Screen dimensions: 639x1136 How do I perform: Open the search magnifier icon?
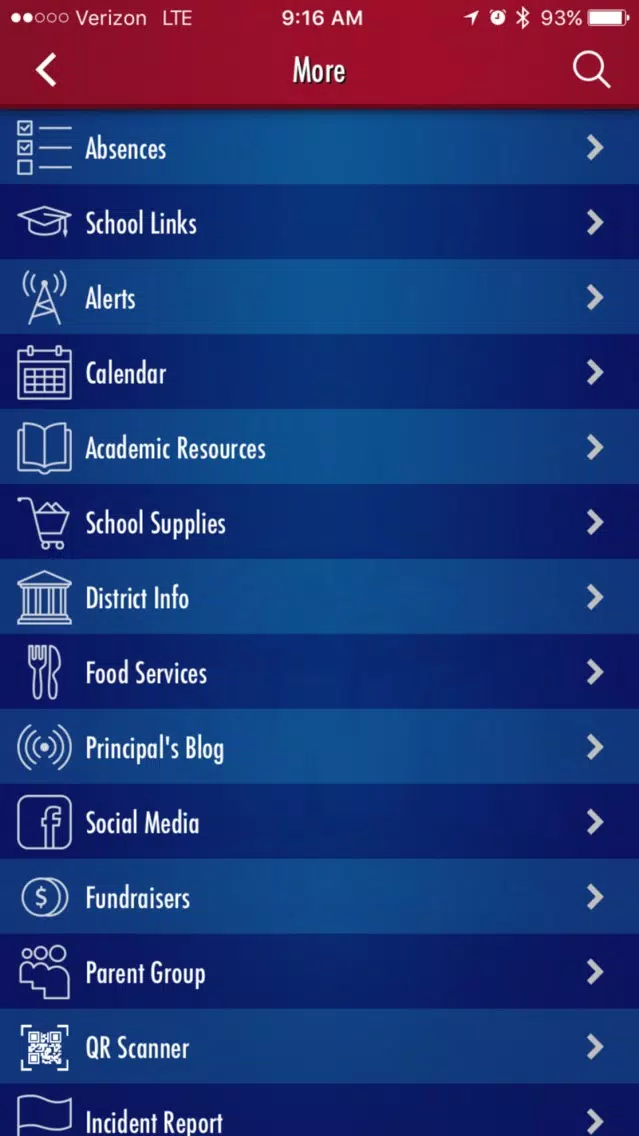point(591,70)
